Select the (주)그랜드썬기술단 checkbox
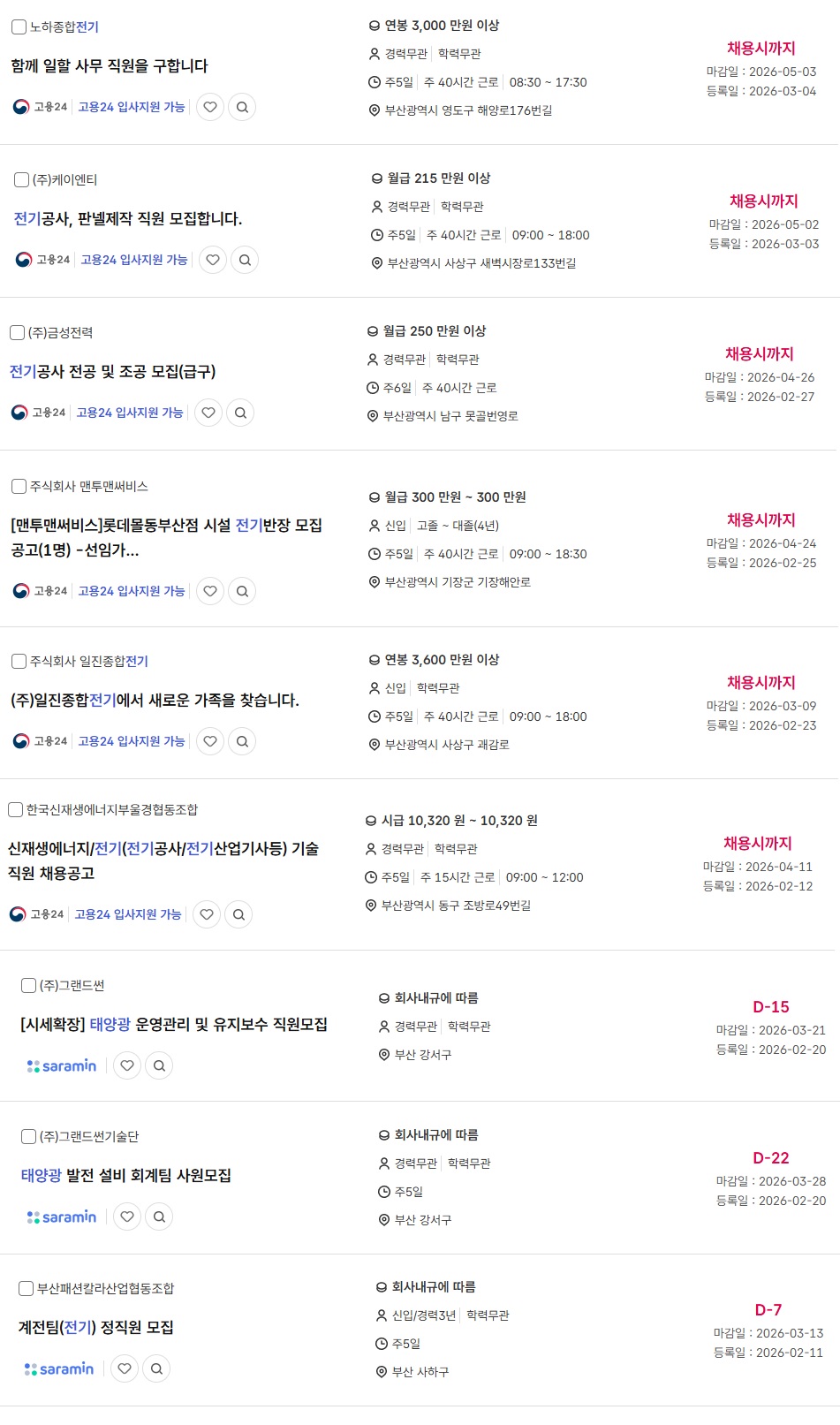Screen dimensions: 840x1425 (x=28, y=1137)
